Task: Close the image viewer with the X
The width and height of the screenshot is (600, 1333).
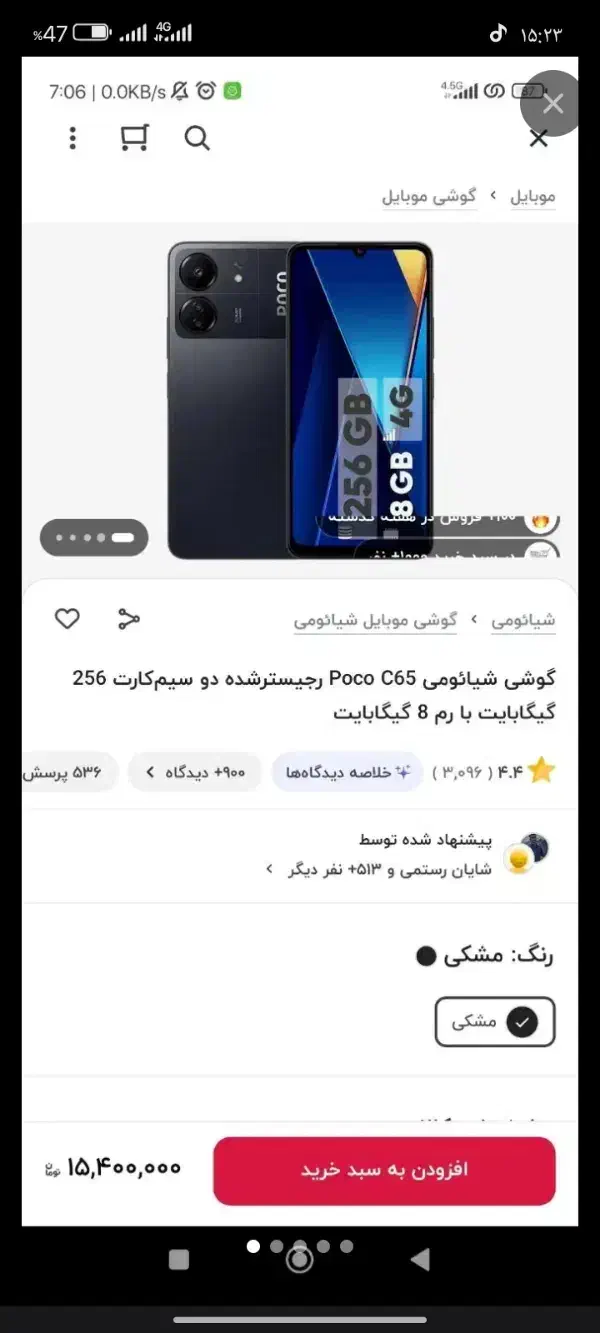Action: [x=552, y=103]
